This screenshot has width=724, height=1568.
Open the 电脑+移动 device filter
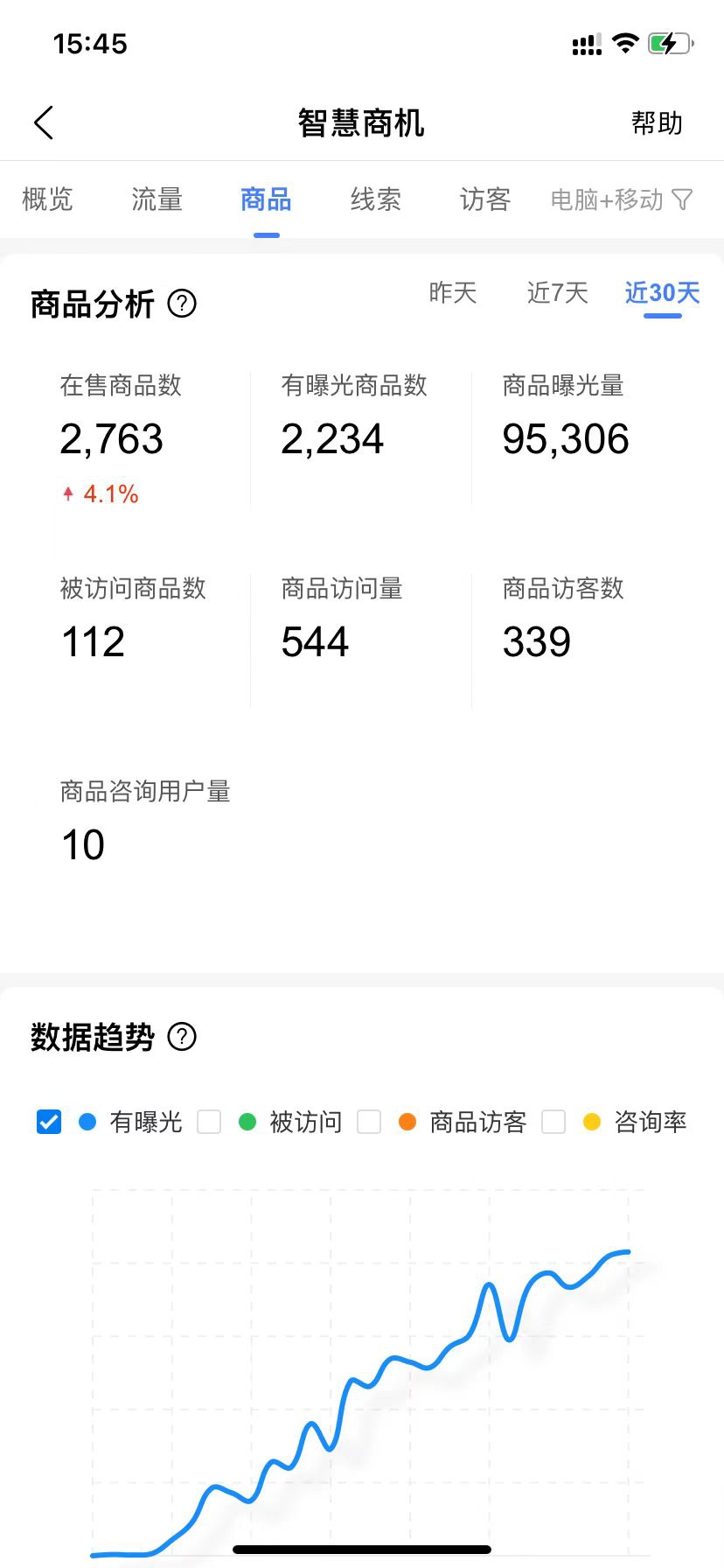(622, 200)
